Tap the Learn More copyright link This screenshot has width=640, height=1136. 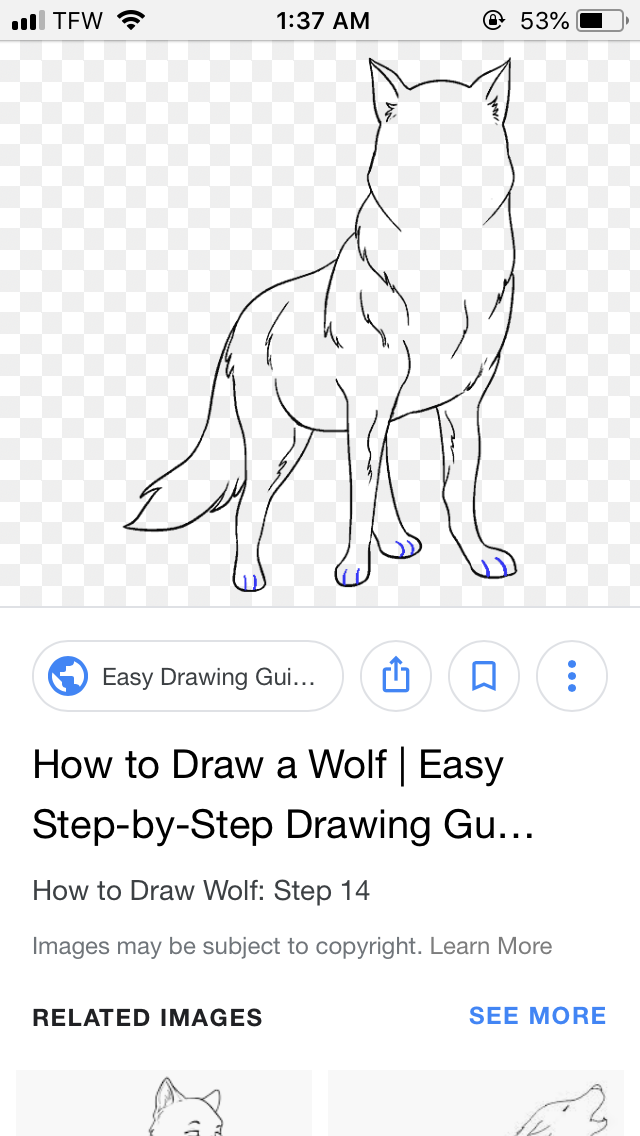pyautogui.click(x=491, y=946)
